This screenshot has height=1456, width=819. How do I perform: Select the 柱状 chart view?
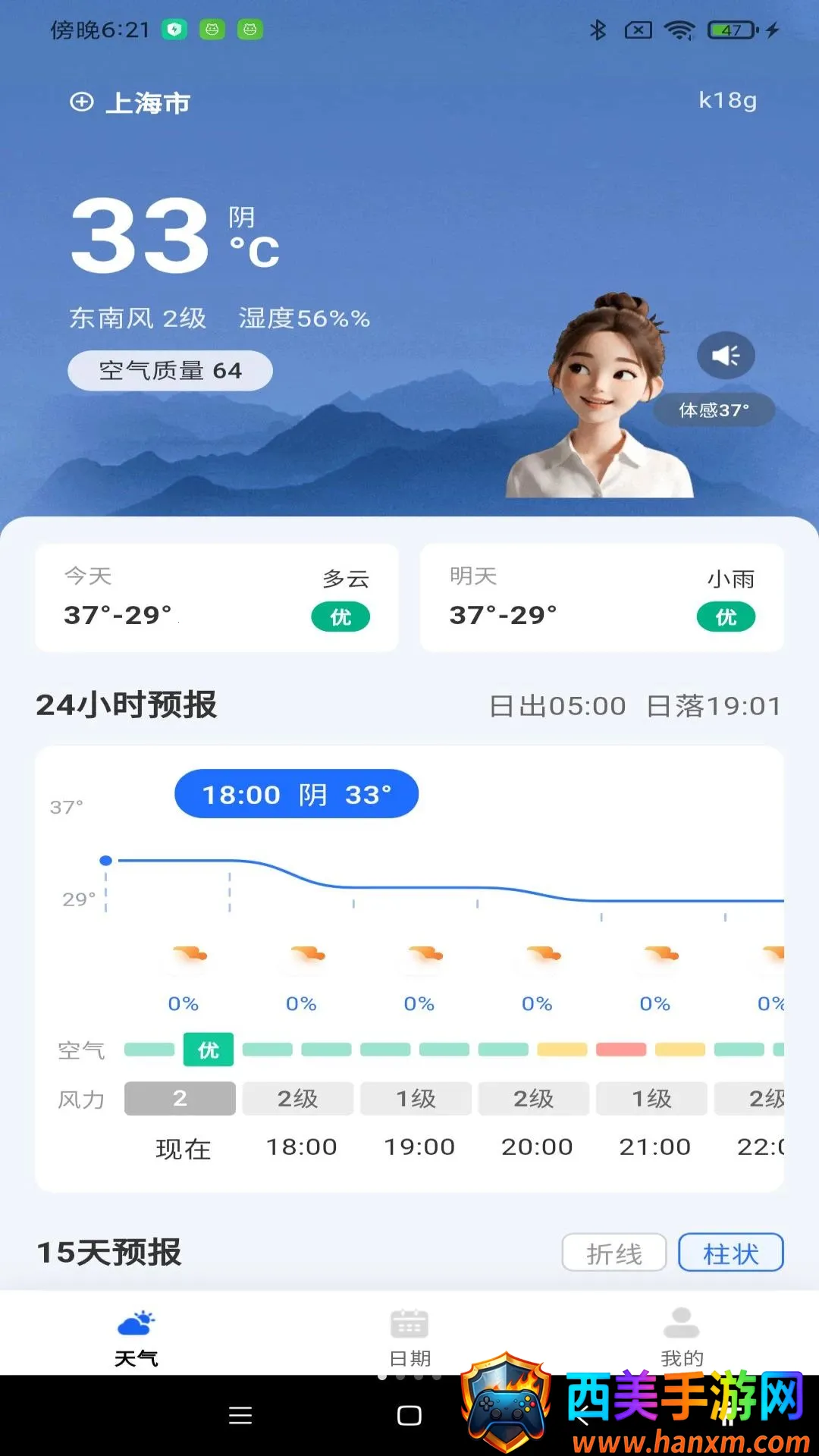731,1253
